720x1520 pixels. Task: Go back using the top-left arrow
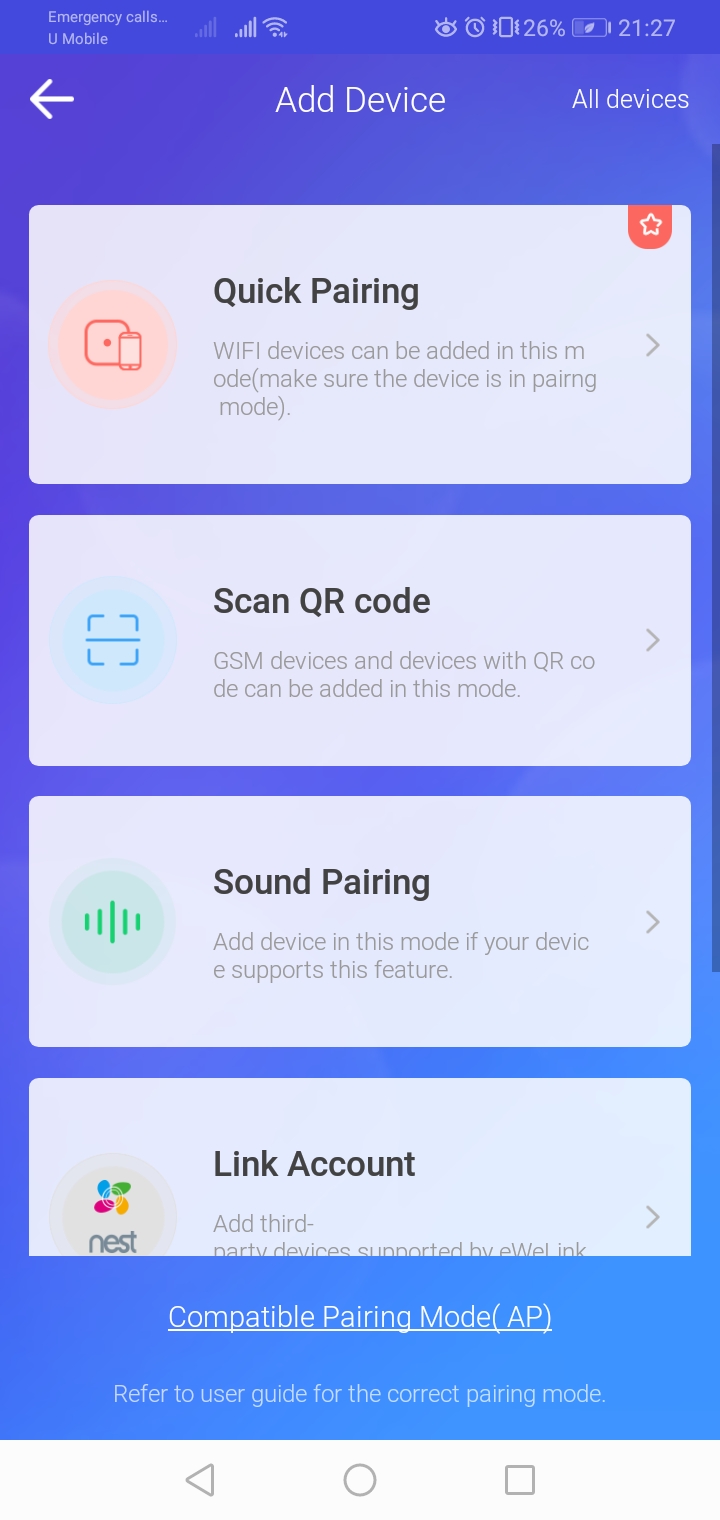pyautogui.click(x=52, y=99)
